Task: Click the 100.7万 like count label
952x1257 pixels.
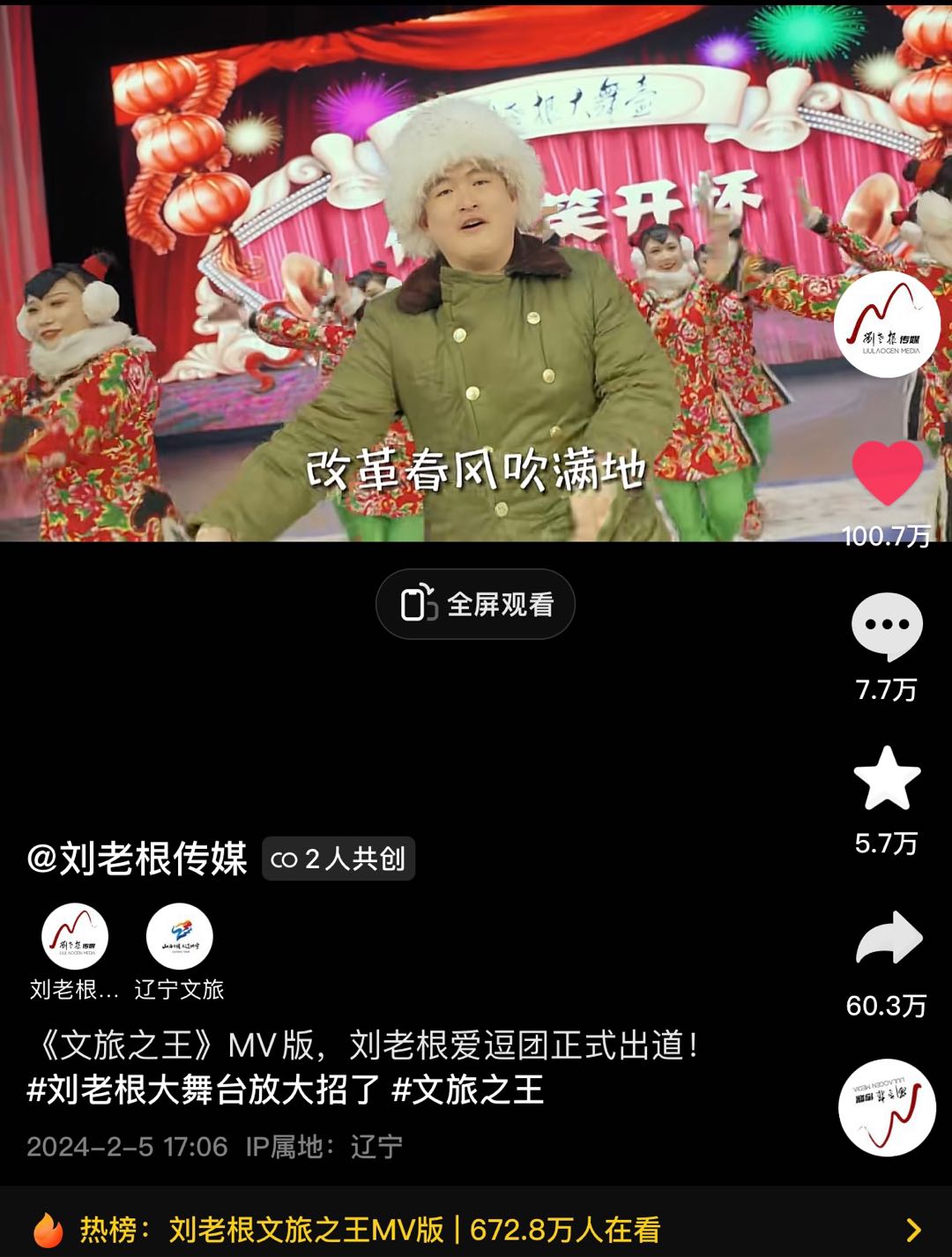Action: pos(884,532)
